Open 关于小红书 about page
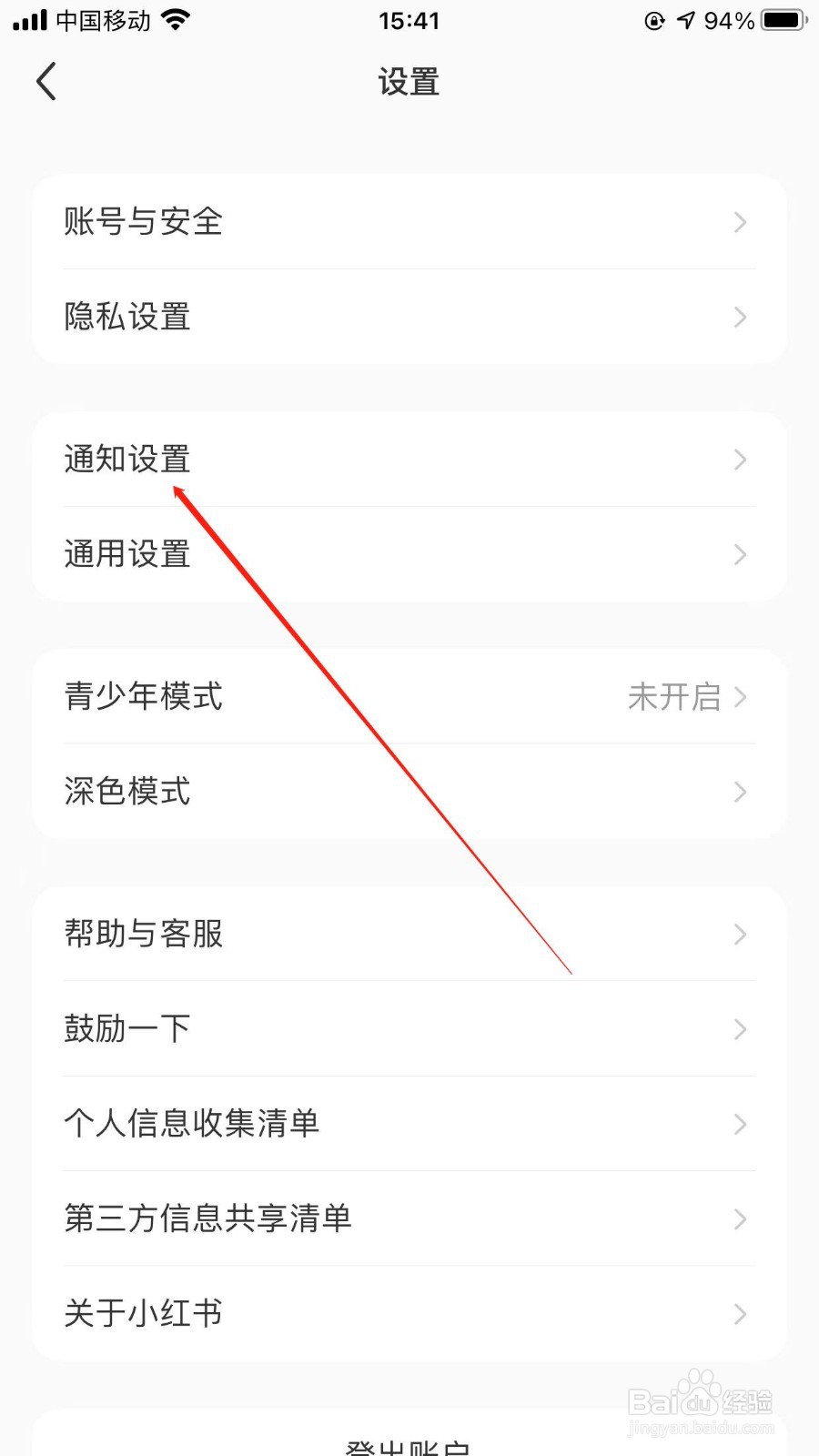Screen dimensions: 819x1456 tap(141, 1313)
